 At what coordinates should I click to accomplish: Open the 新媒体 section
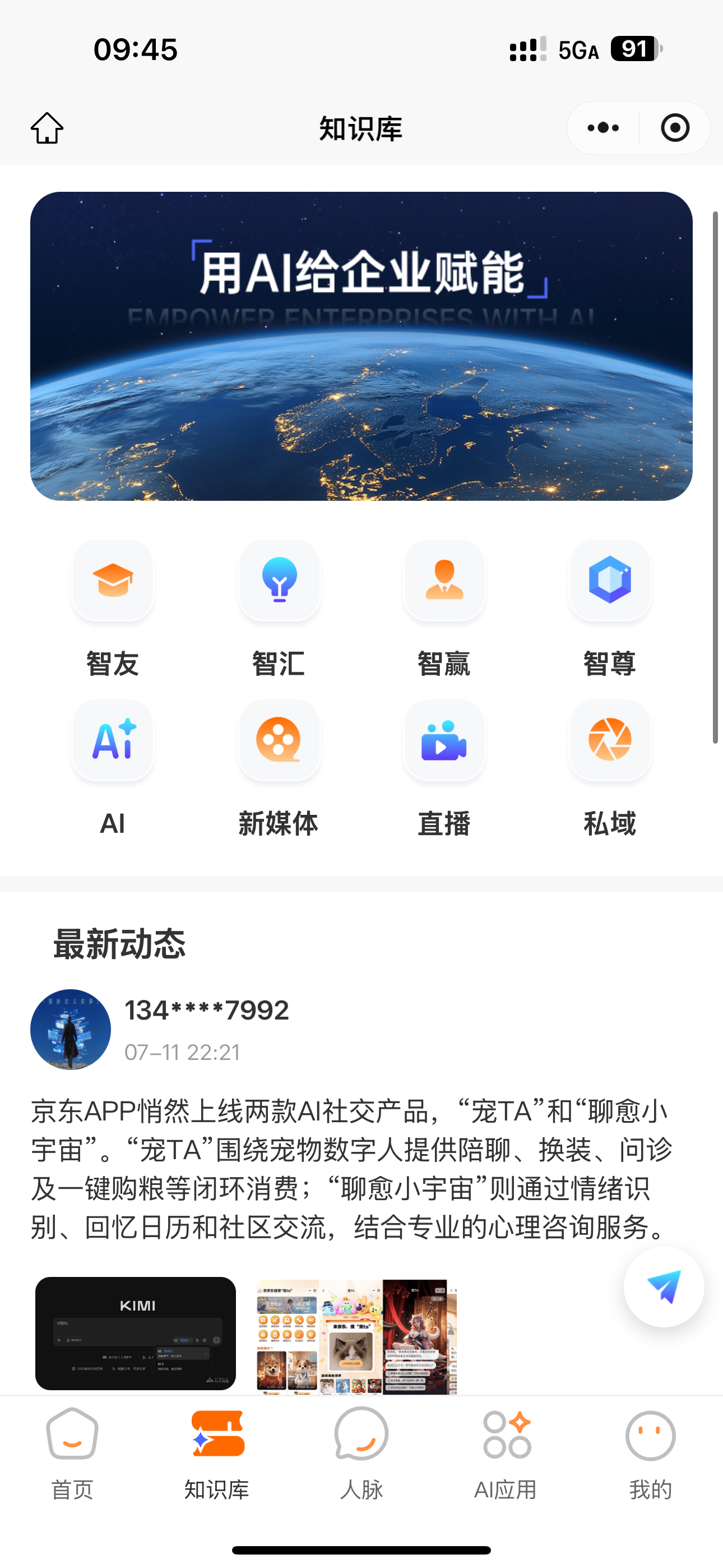(x=279, y=769)
